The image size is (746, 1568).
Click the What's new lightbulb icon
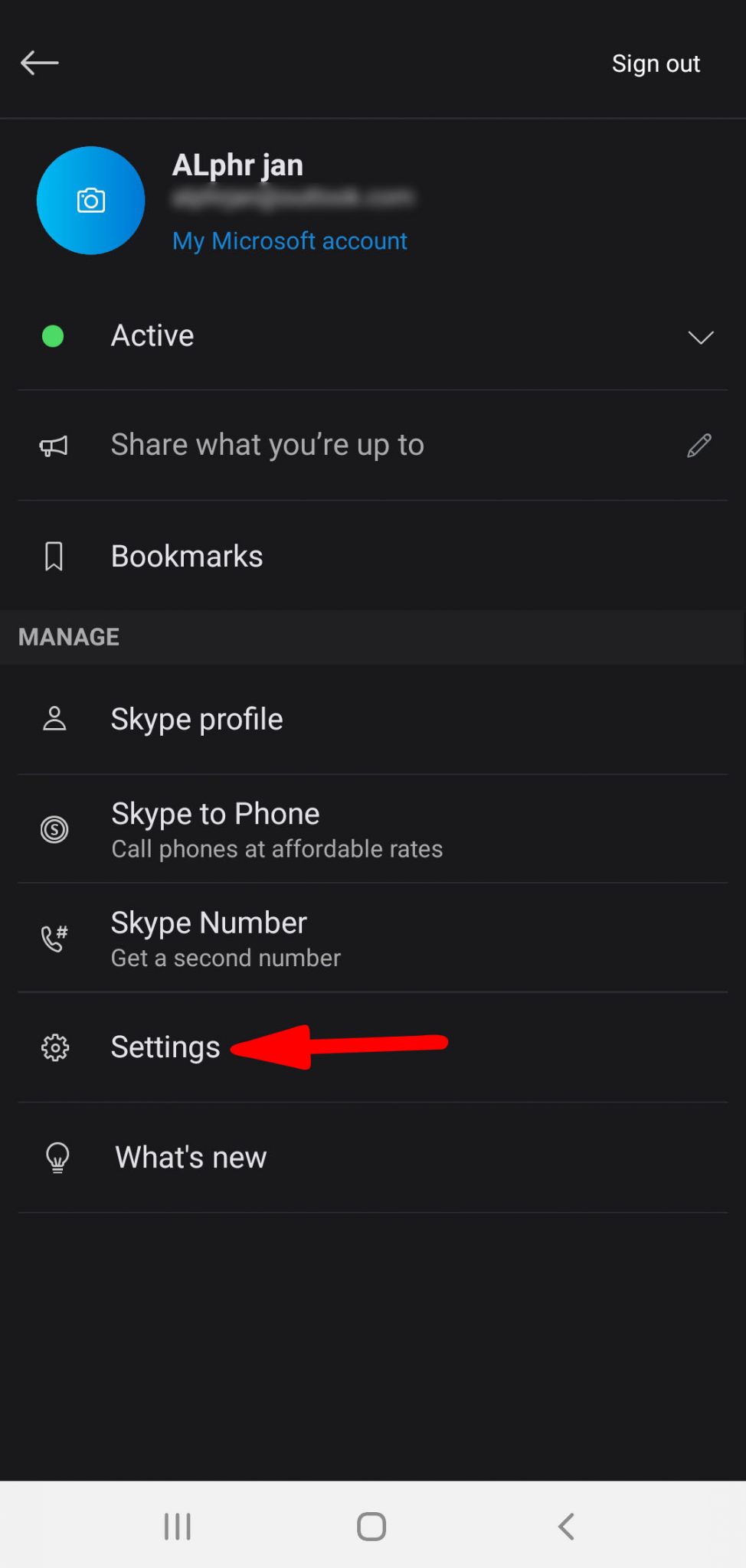coord(57,1157)
